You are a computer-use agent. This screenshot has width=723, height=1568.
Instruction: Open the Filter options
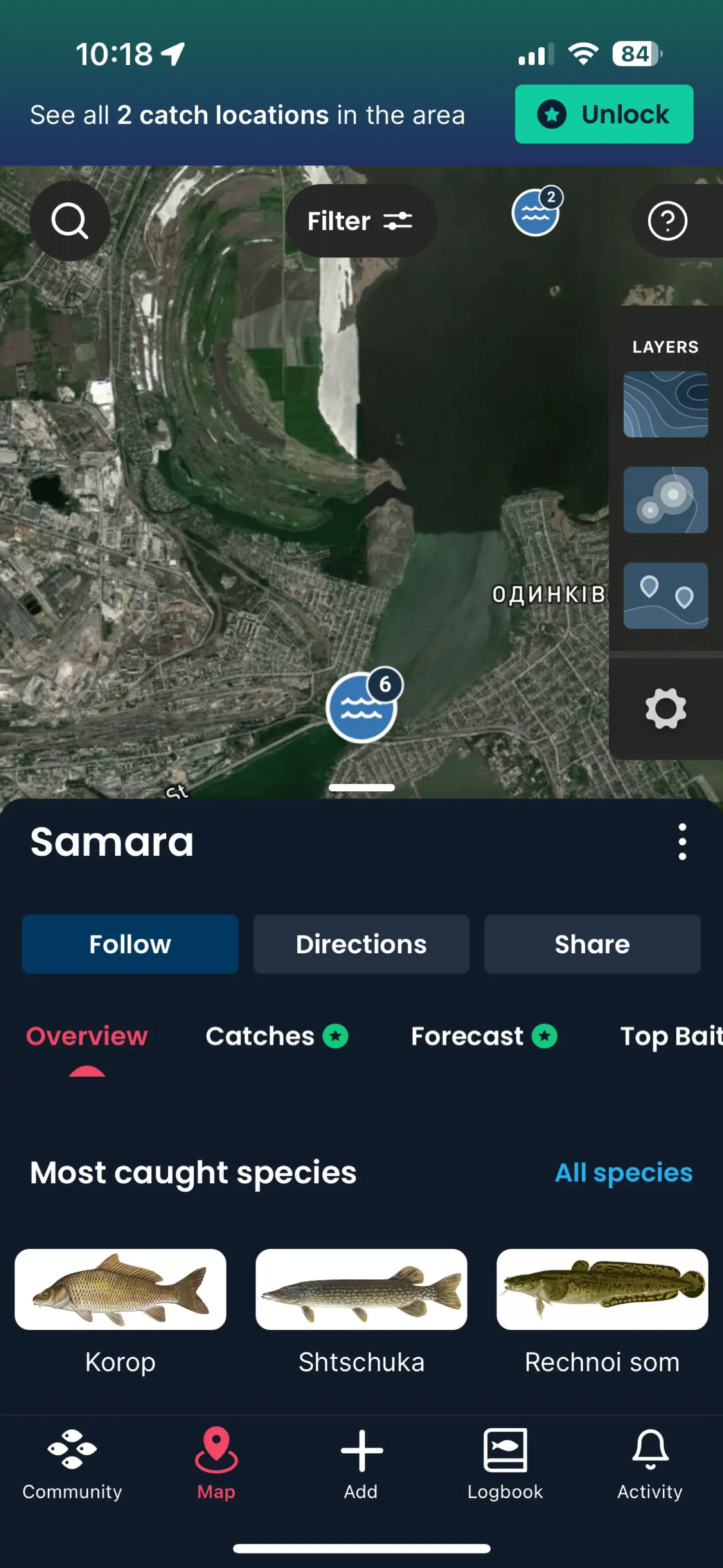click(360, 221)
